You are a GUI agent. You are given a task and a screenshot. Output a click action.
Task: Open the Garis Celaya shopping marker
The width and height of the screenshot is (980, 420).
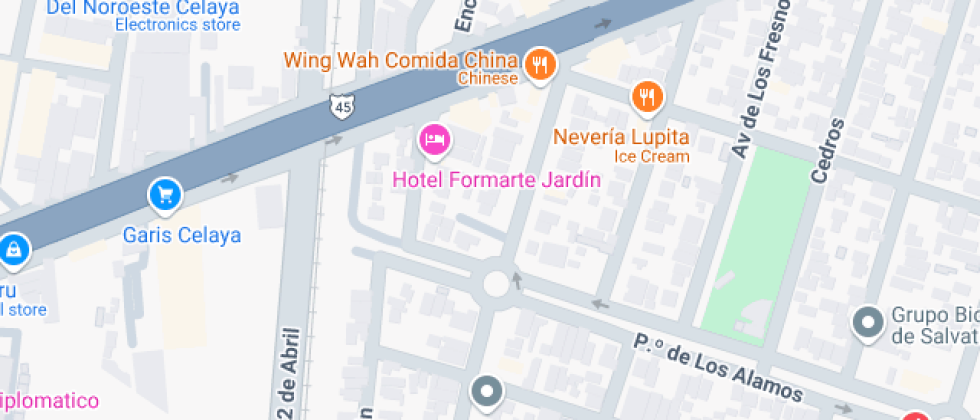coord(164,194)
